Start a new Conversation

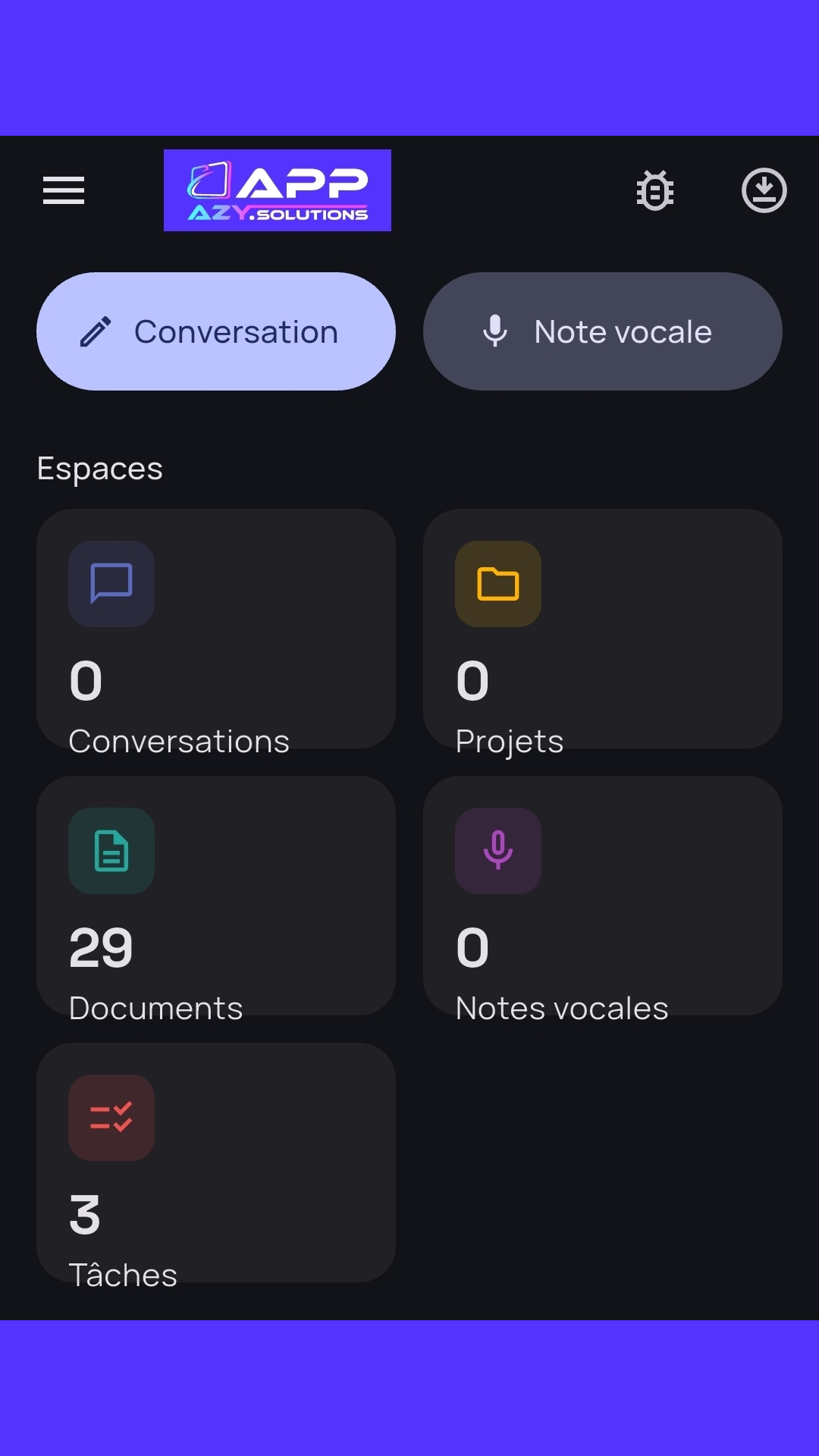(216, 331)
